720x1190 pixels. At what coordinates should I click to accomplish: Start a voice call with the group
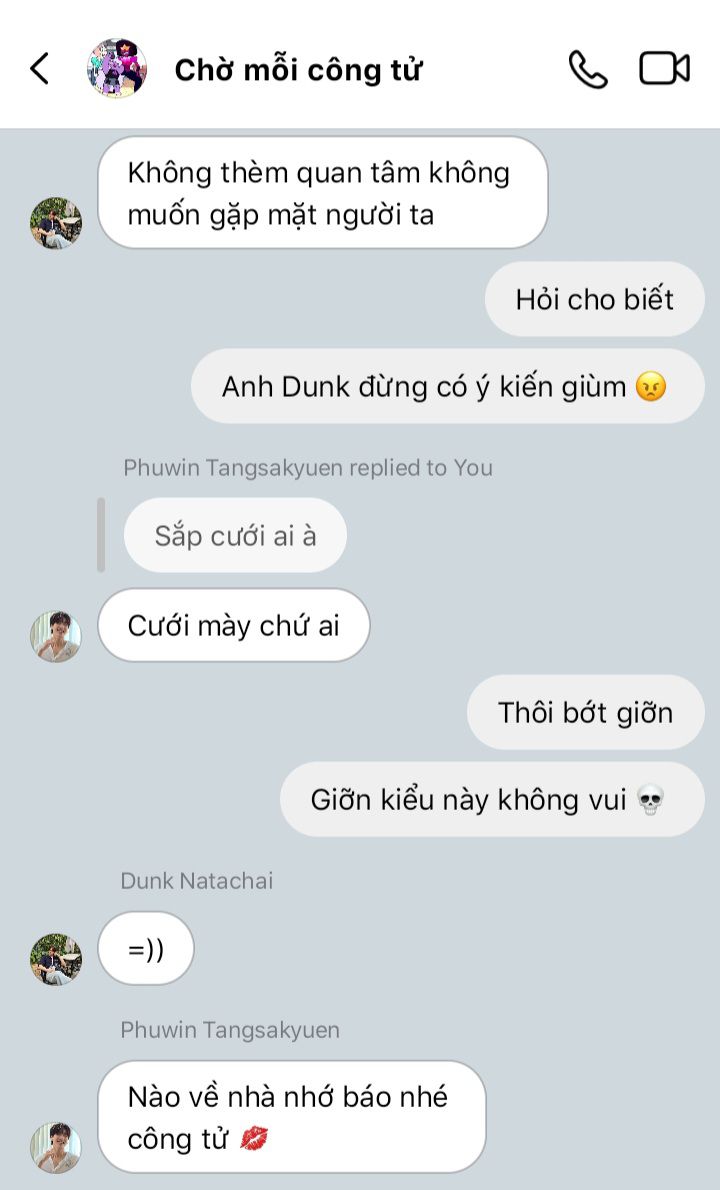(587, 69)
